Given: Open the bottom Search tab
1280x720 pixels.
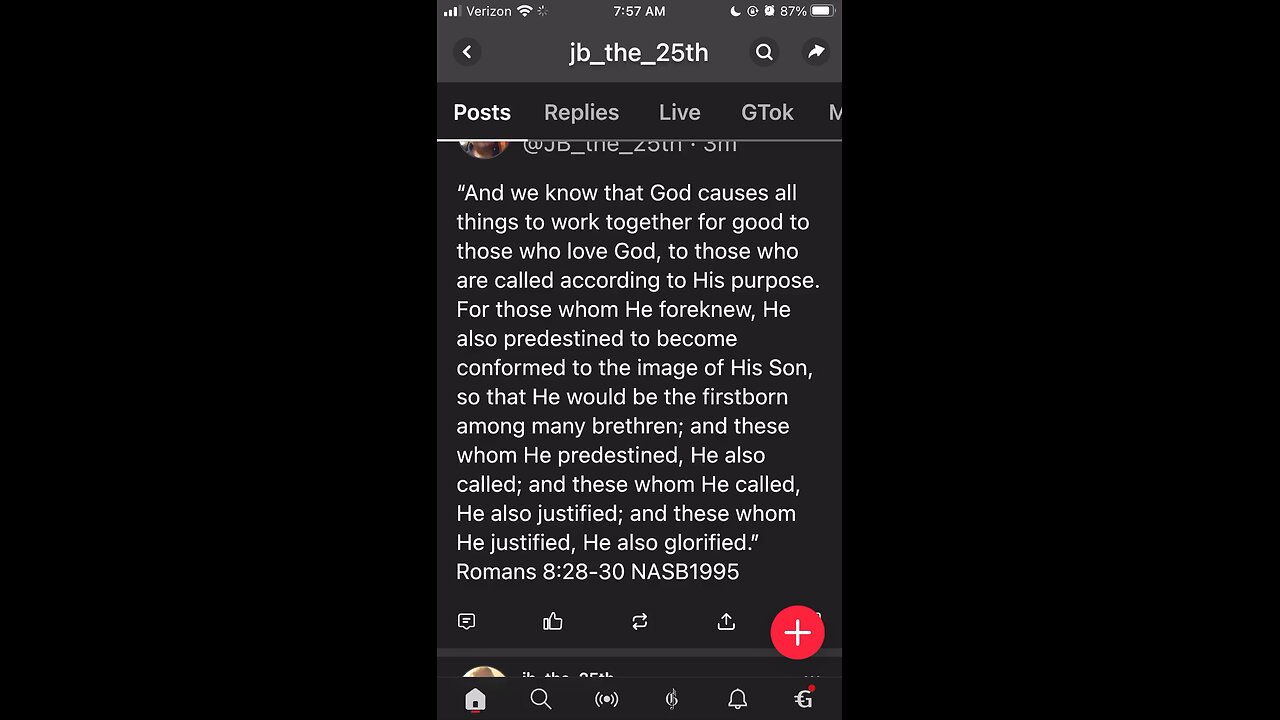Looking at the screenshot, I should click(x=541, y=699).
